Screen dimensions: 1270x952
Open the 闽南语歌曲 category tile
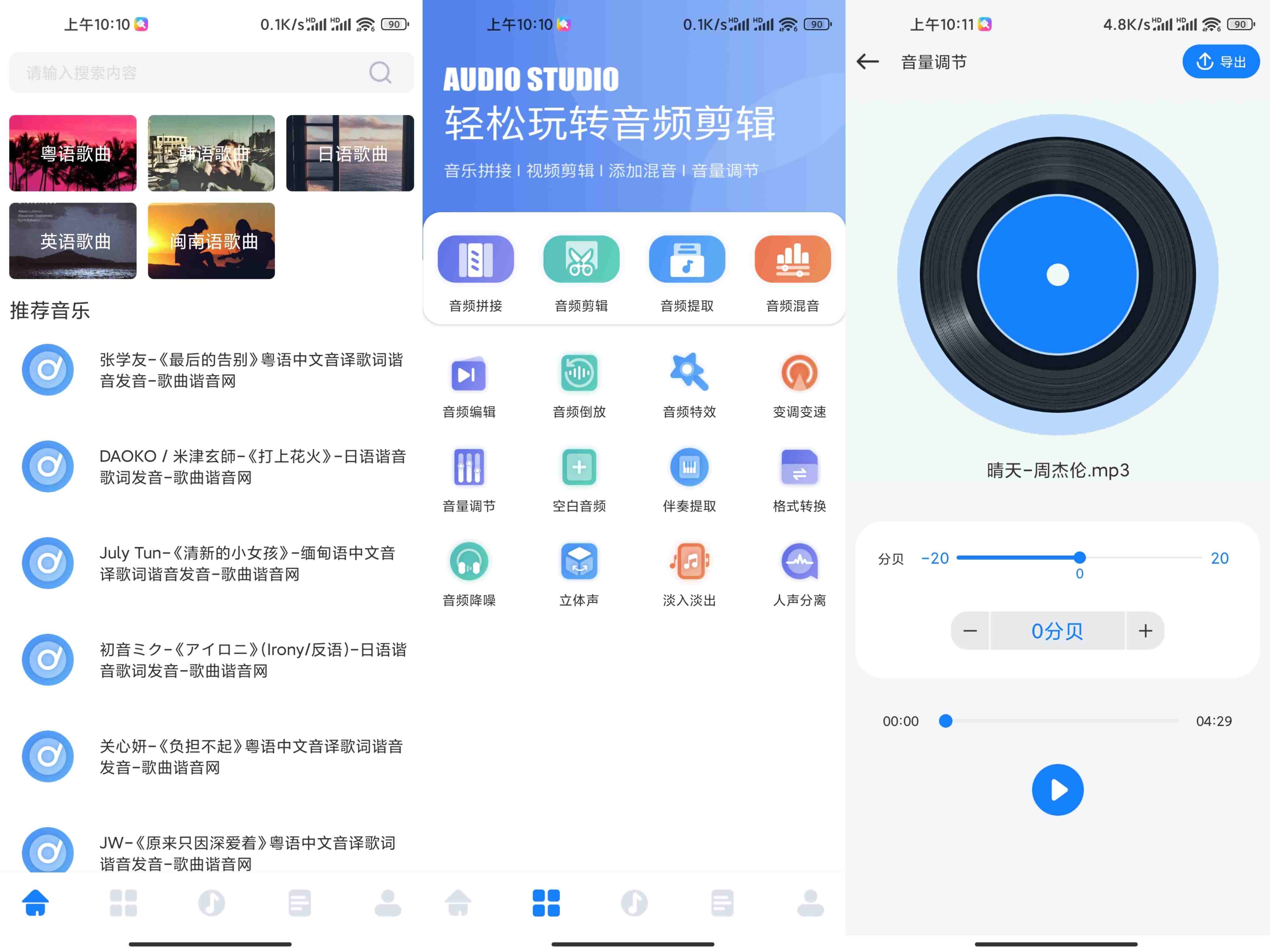(211, 241)
